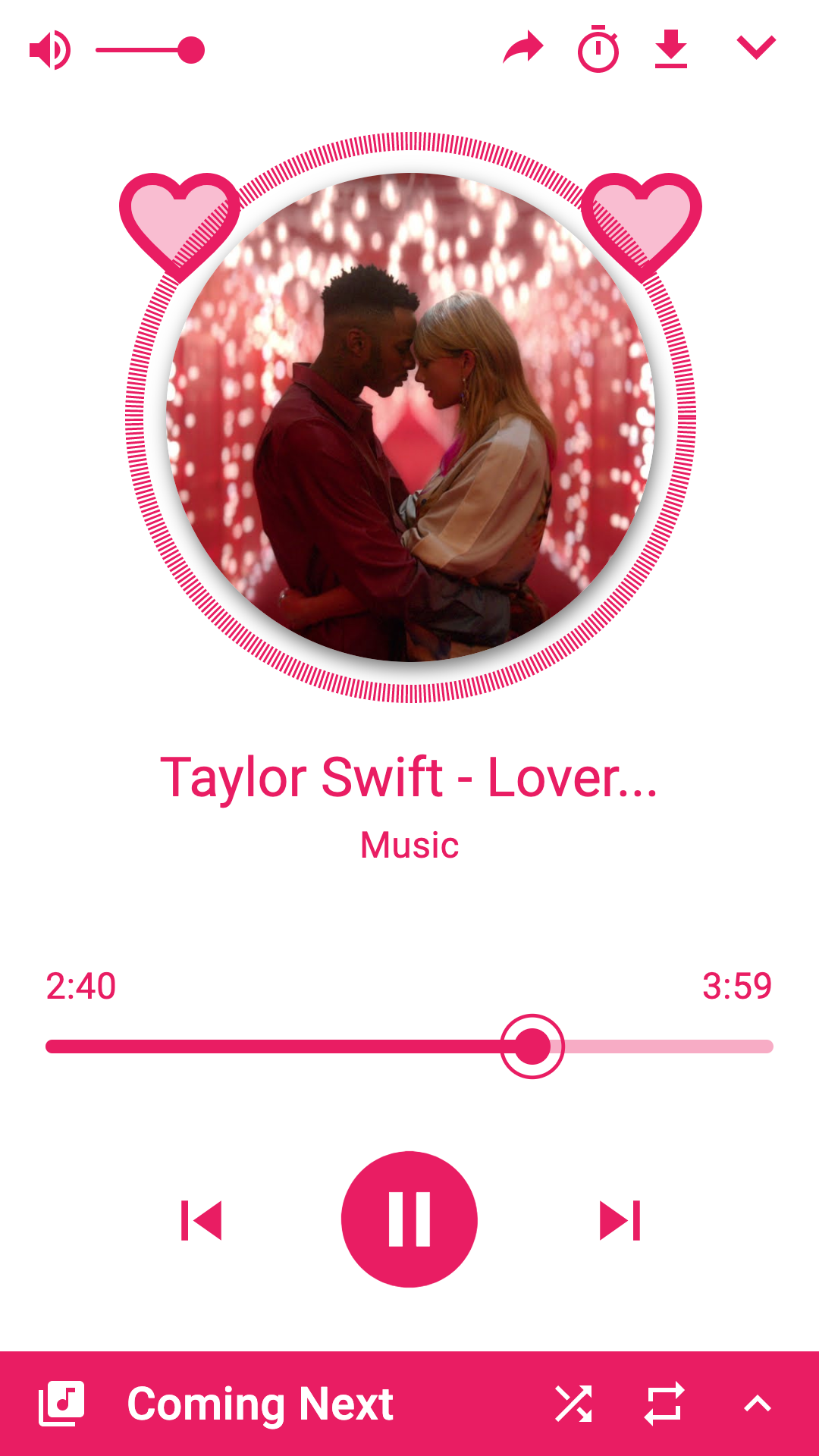Download the current track
This screenshot has height=1456, width=819.
click(x=671, y=49)
